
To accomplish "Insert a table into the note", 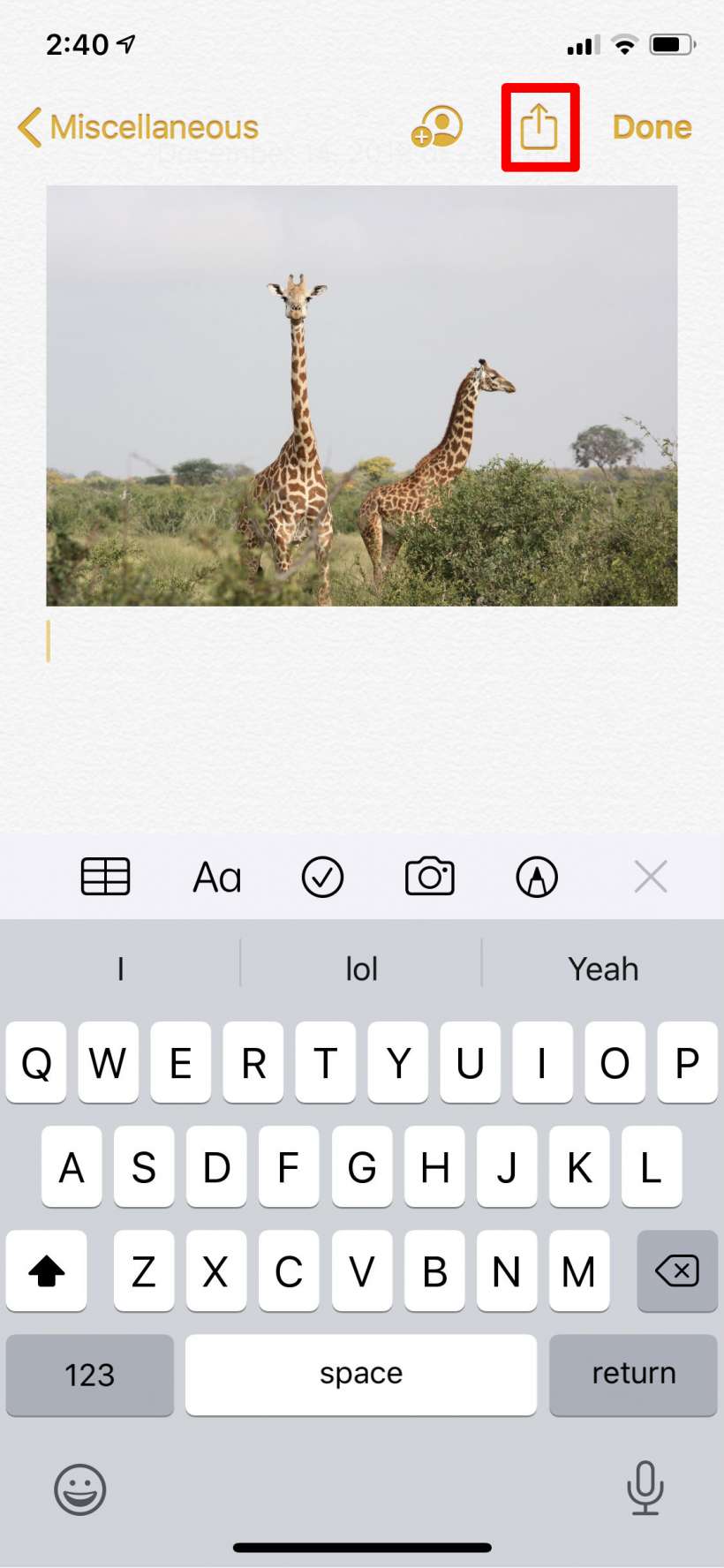I will click(x=106, y=877).
